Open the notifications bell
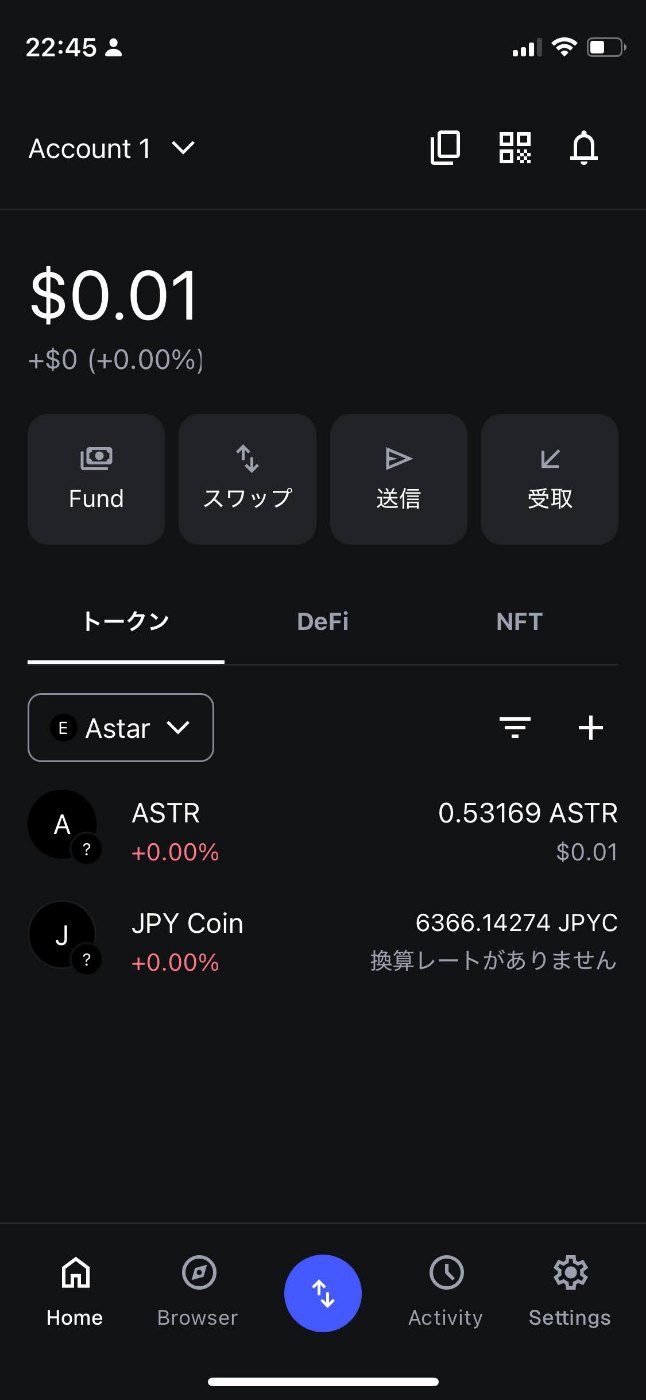The image size is (646, 1400). (584, 148)
